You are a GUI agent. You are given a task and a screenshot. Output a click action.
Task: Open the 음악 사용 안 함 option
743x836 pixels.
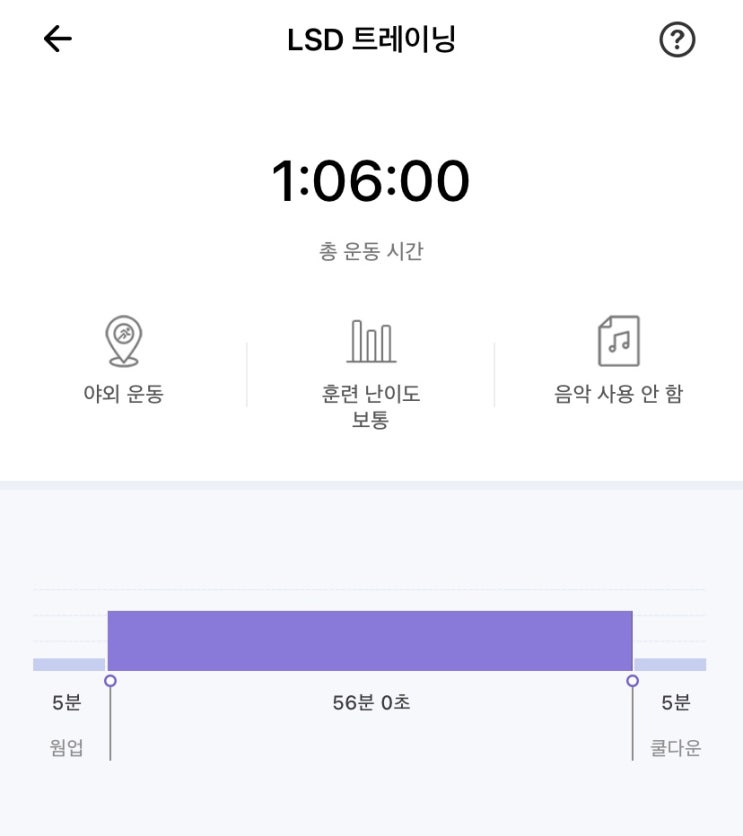point(618,361)
